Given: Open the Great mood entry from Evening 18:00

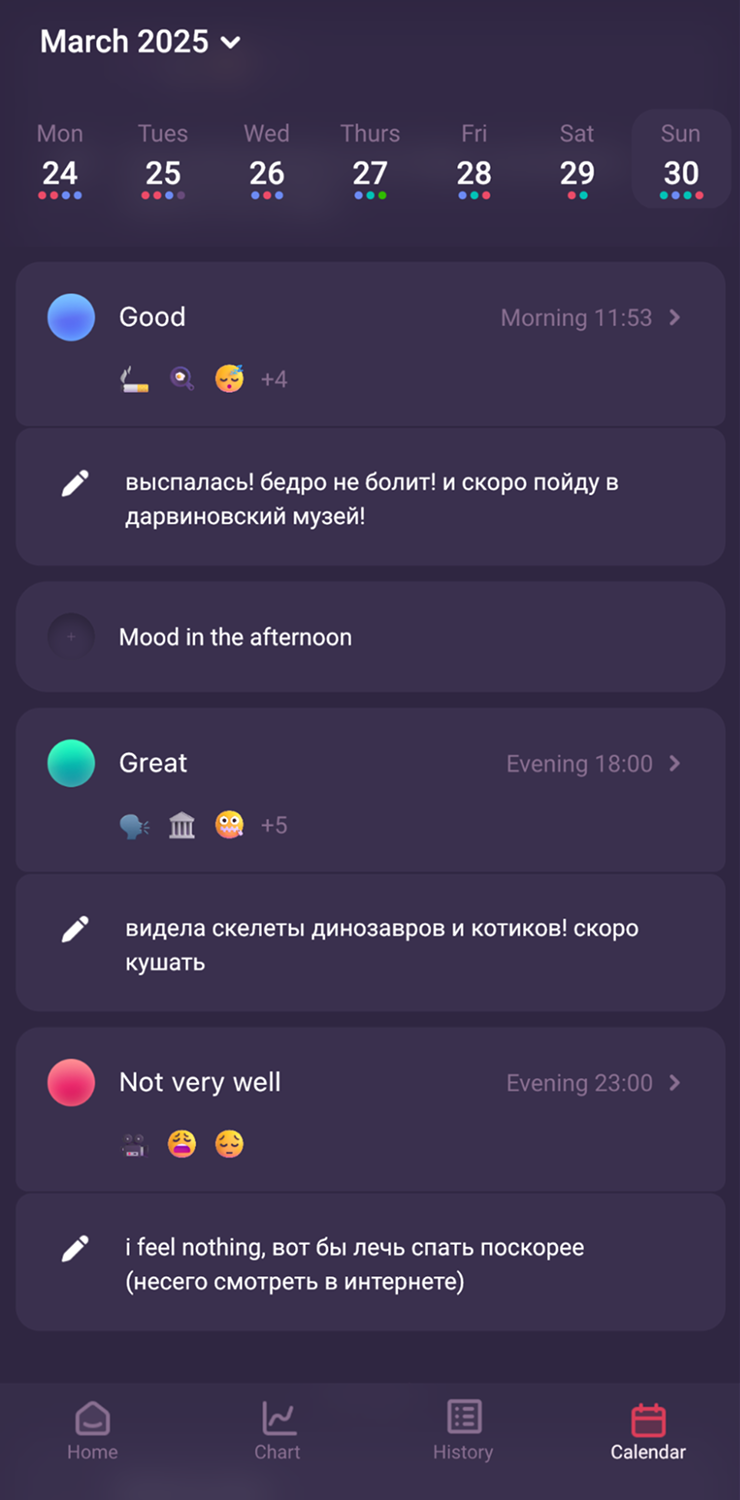Looking at the screenshot, I should pyautogui.click(x=370, y=791).
